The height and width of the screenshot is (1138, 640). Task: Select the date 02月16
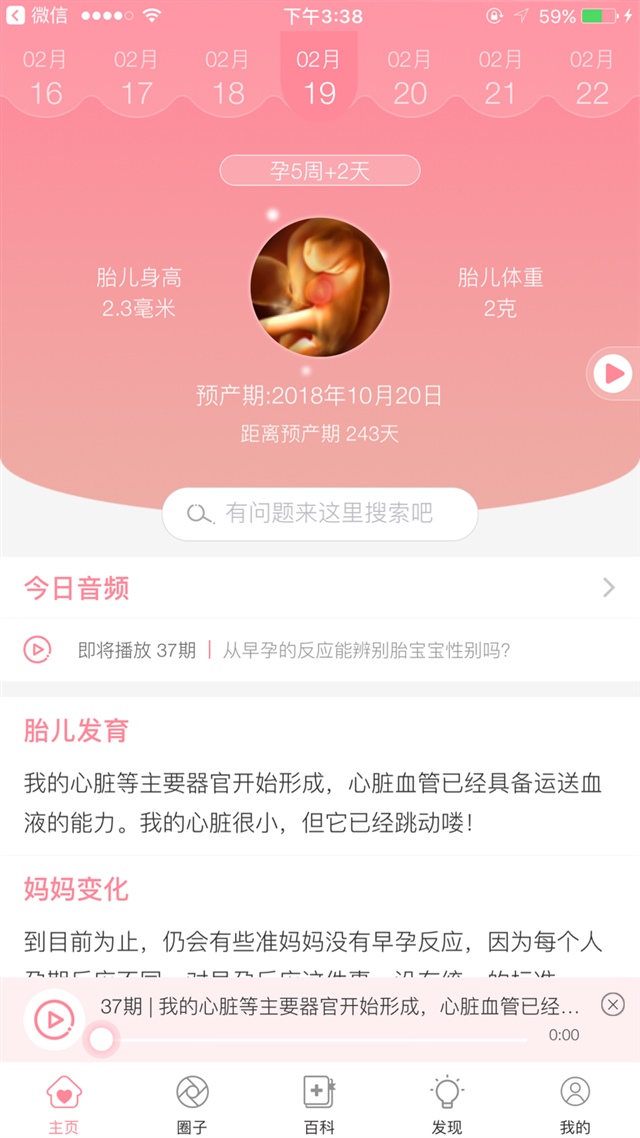(46, 78)
